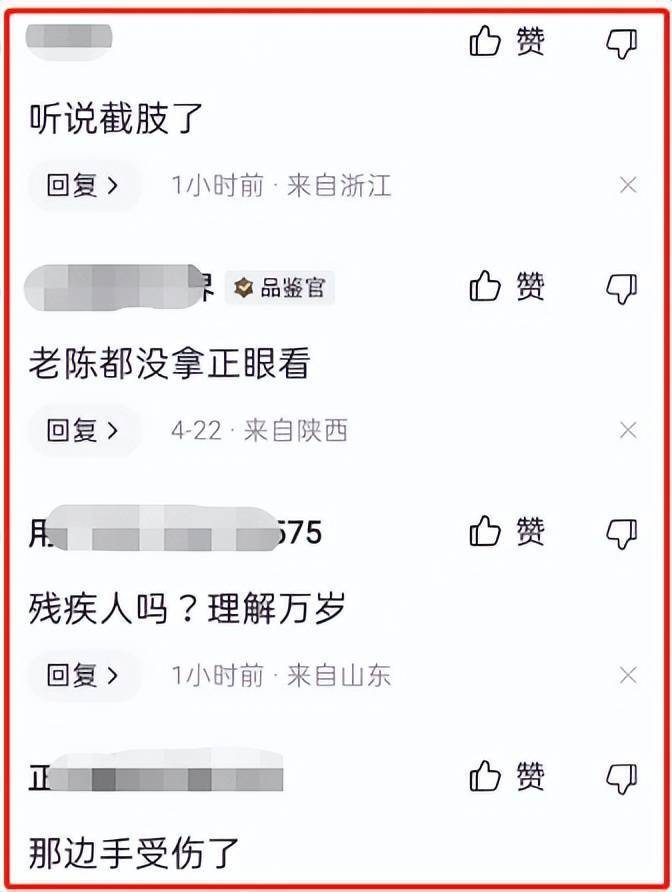The image size is (672, 892).
Task: Dislike the comment 听说截肢了
Action: point(622,43)
